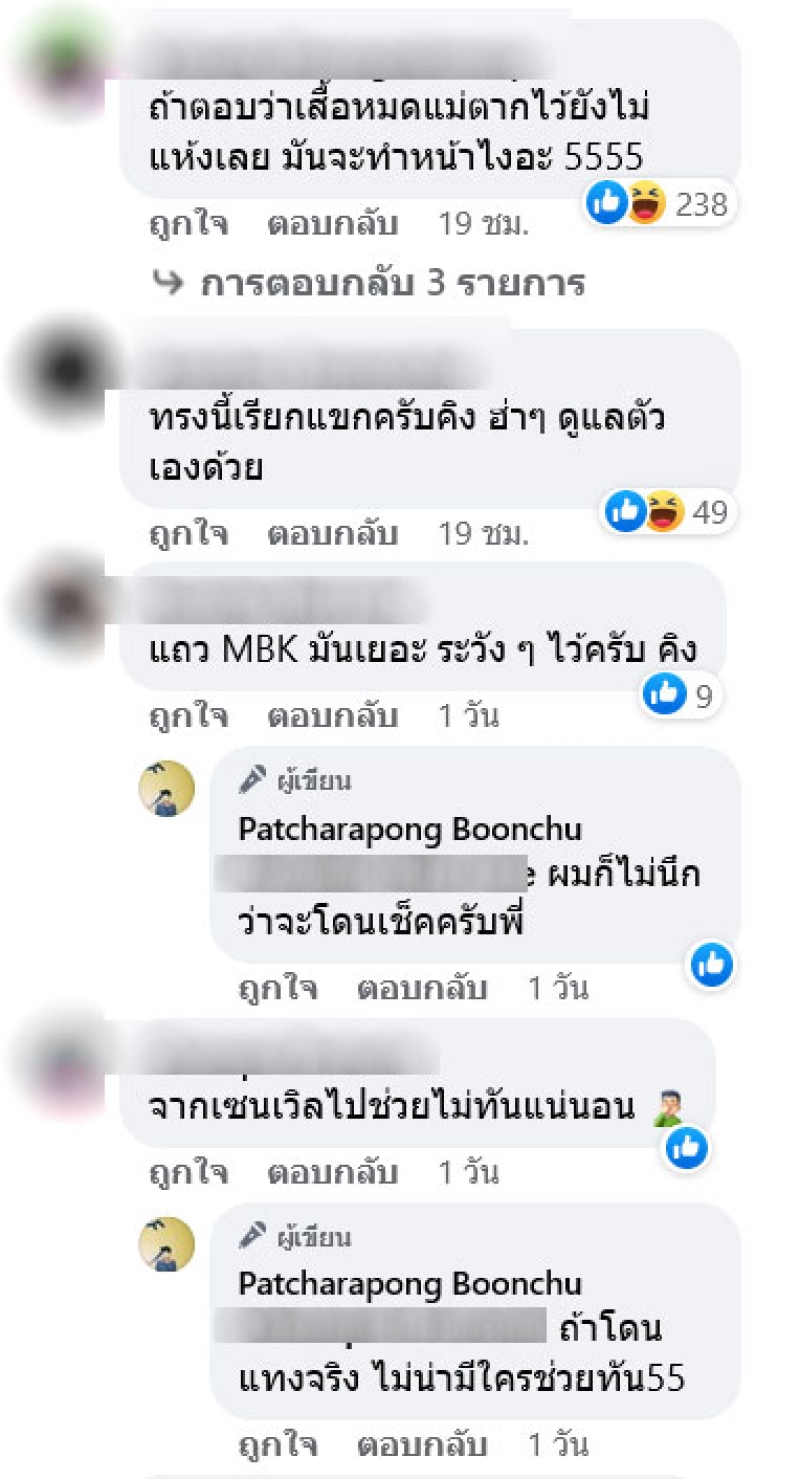Reply to the author's comment about โดนเช็ค
Image resolution: width=800 pixels, height=1479 pixels.
[x=422, y=989]
